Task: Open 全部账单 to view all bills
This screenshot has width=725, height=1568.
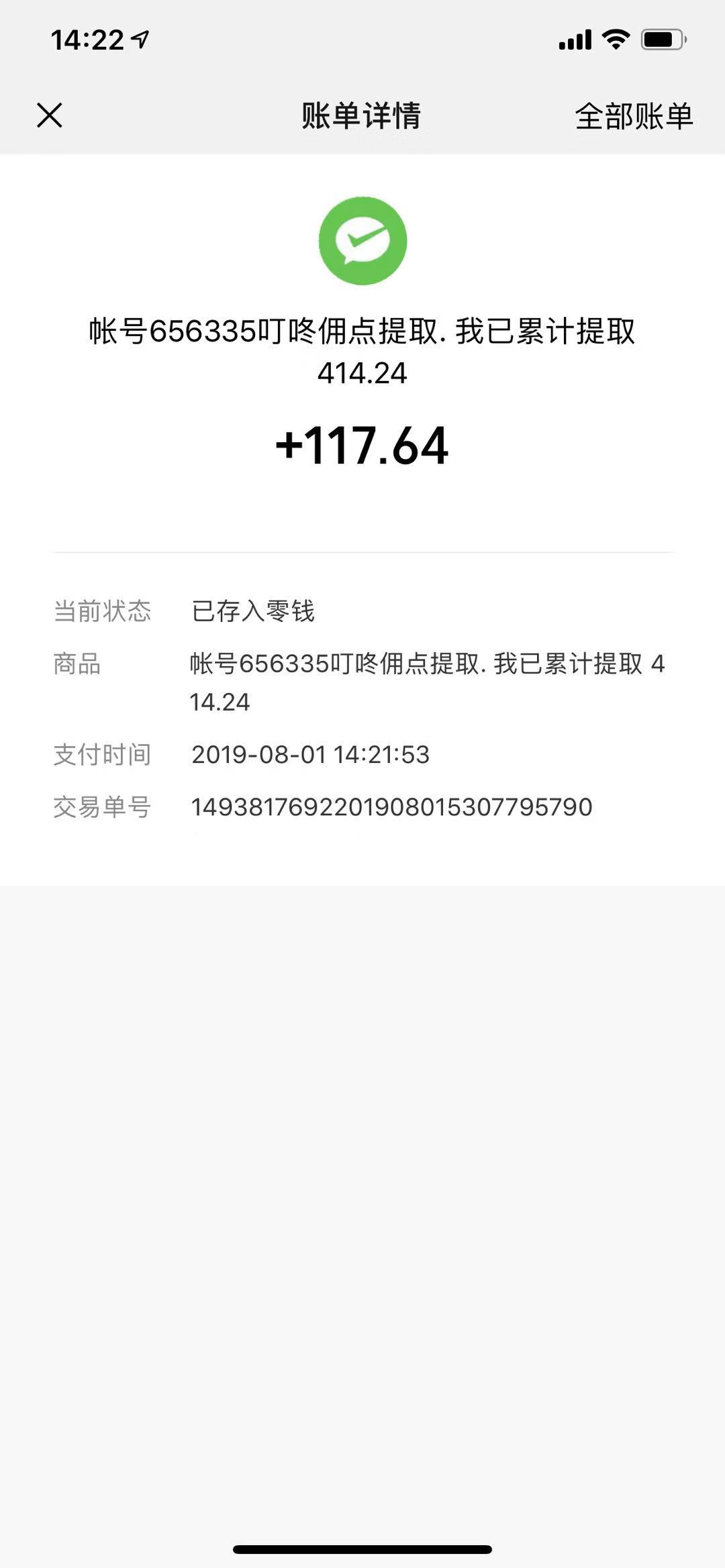Action: tap(634, 115)
